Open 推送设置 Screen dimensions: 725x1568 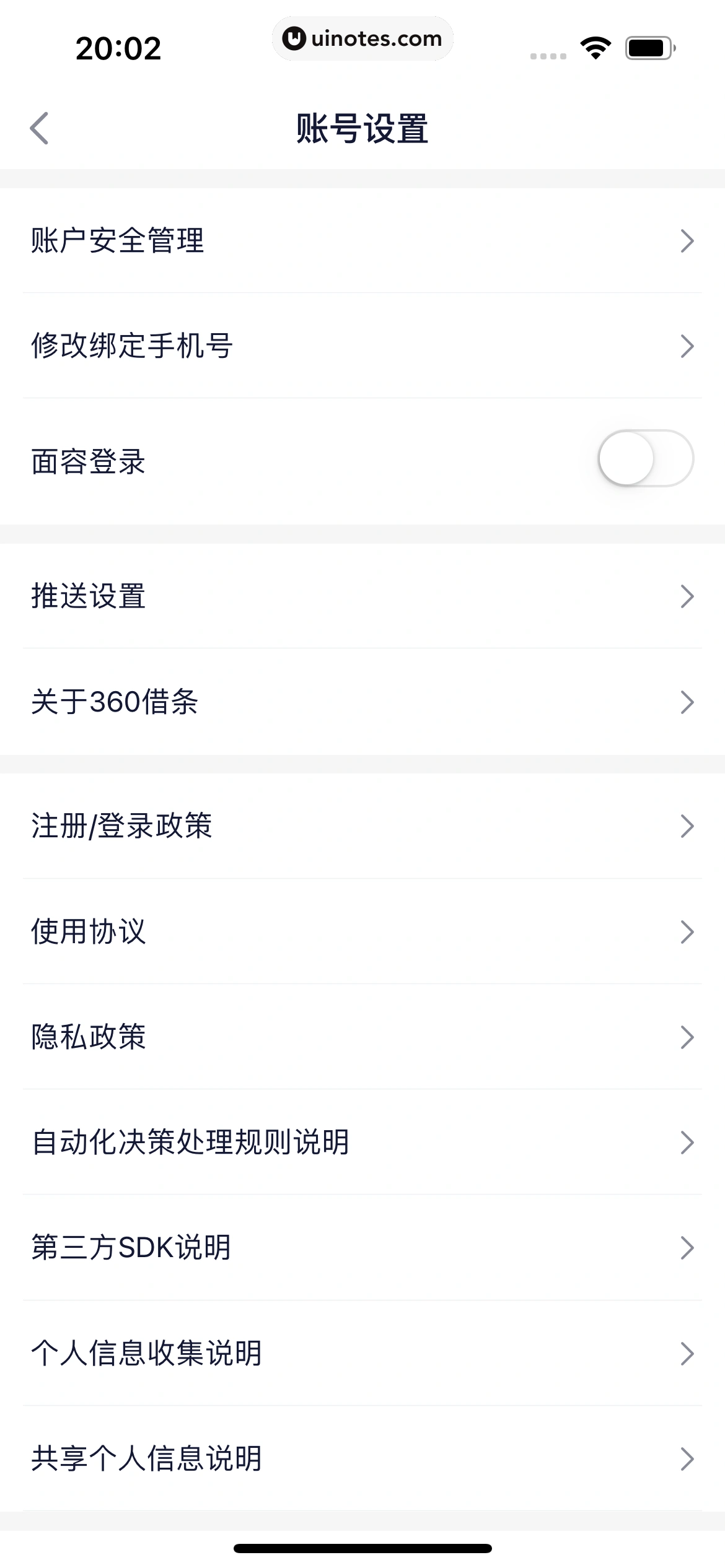tap(362, 596)
